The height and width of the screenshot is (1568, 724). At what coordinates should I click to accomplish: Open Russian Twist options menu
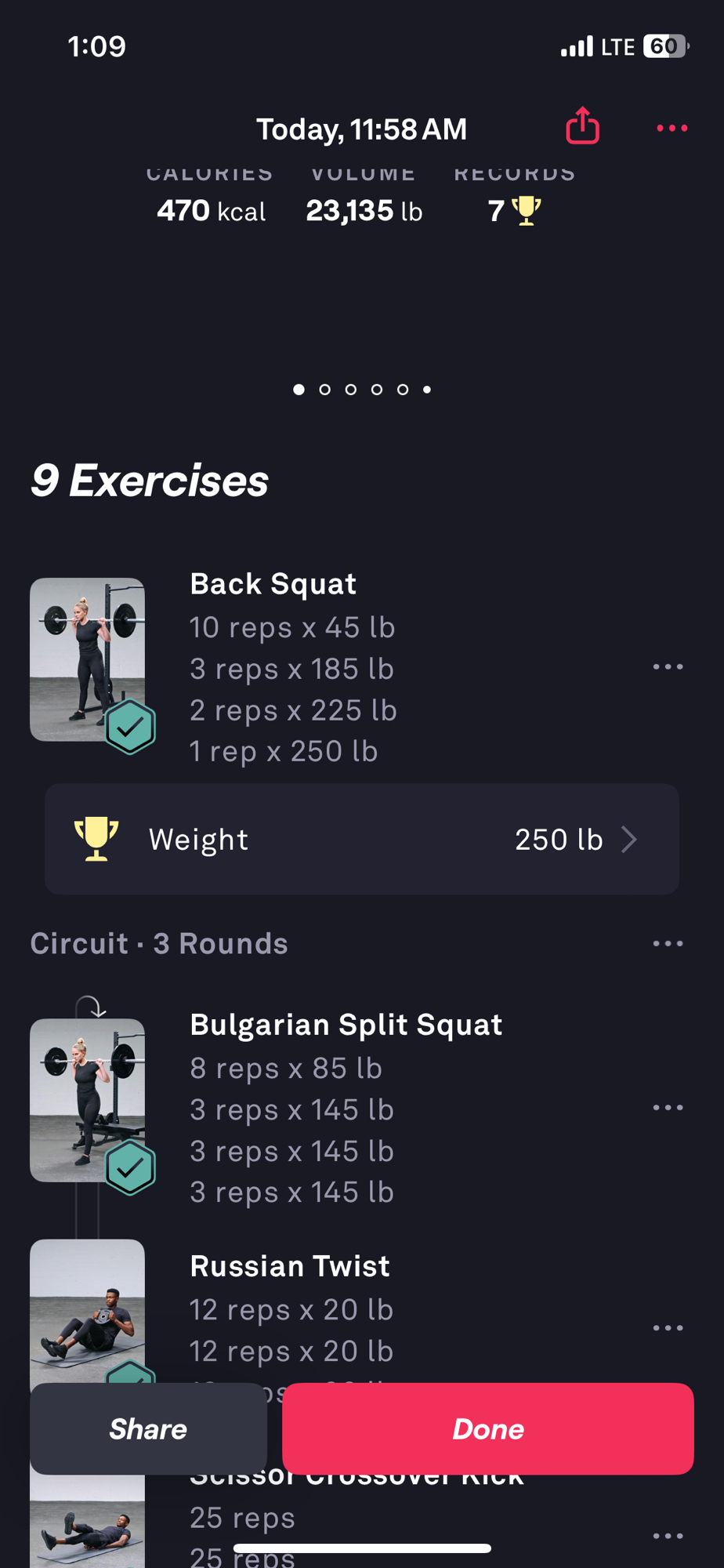[668, 1327]
